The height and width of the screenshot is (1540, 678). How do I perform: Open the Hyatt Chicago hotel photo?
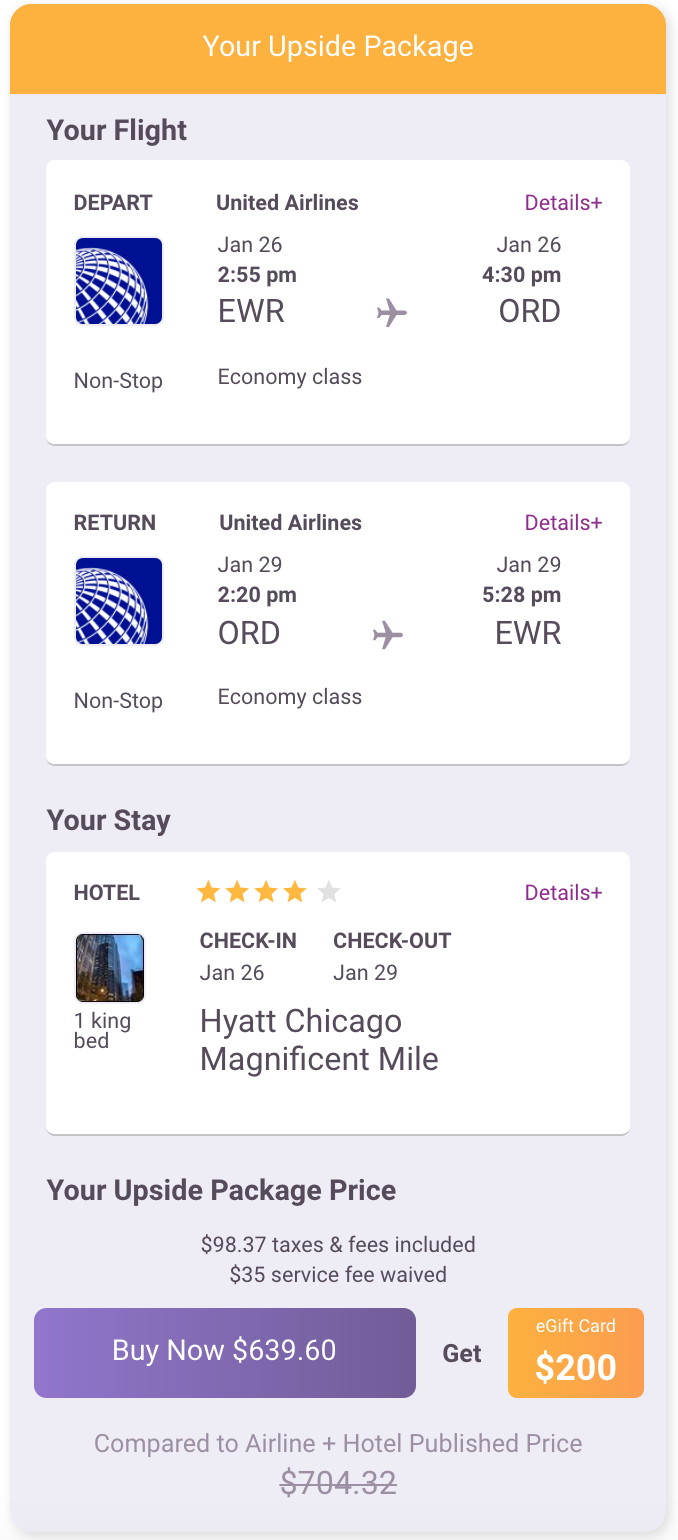[110, 968]
